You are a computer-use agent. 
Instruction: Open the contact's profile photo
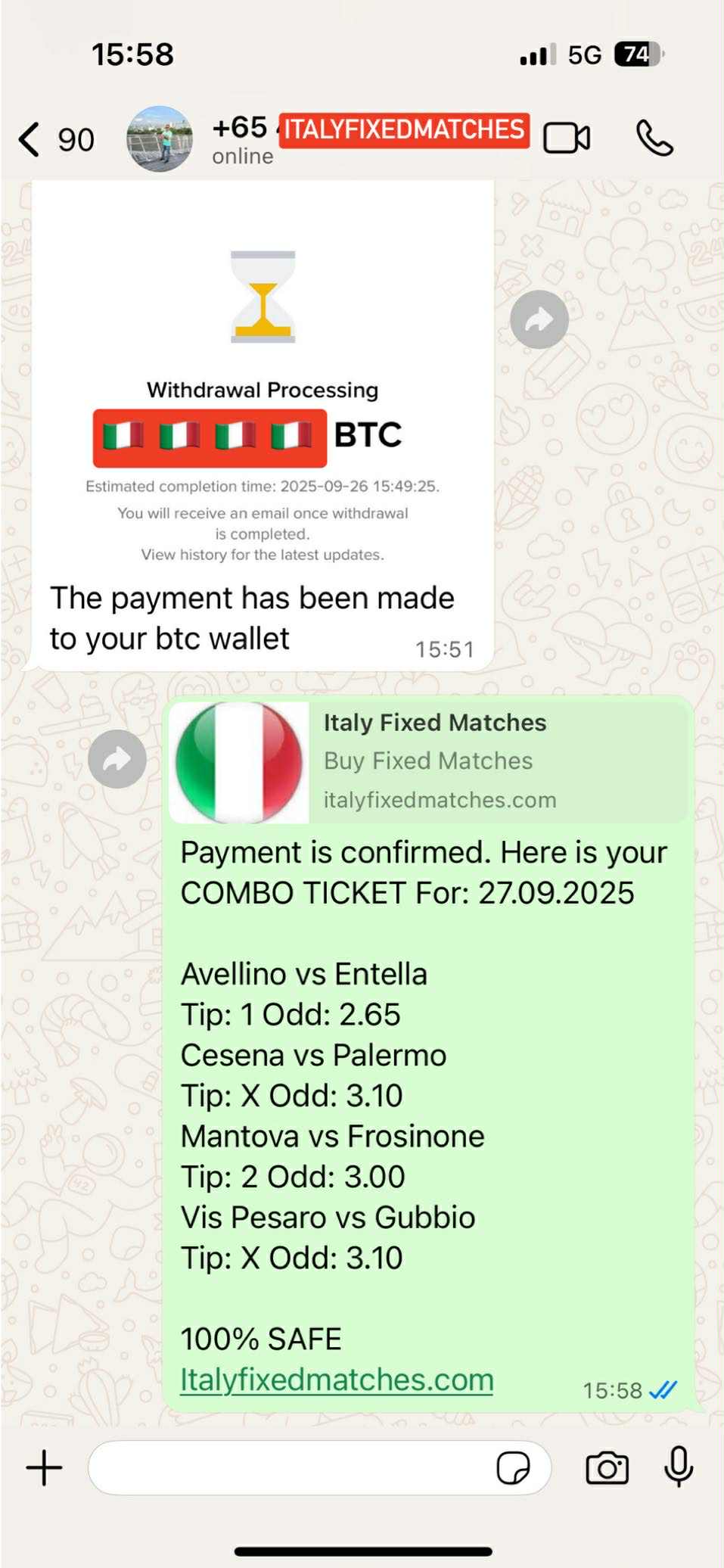(160, 139)
